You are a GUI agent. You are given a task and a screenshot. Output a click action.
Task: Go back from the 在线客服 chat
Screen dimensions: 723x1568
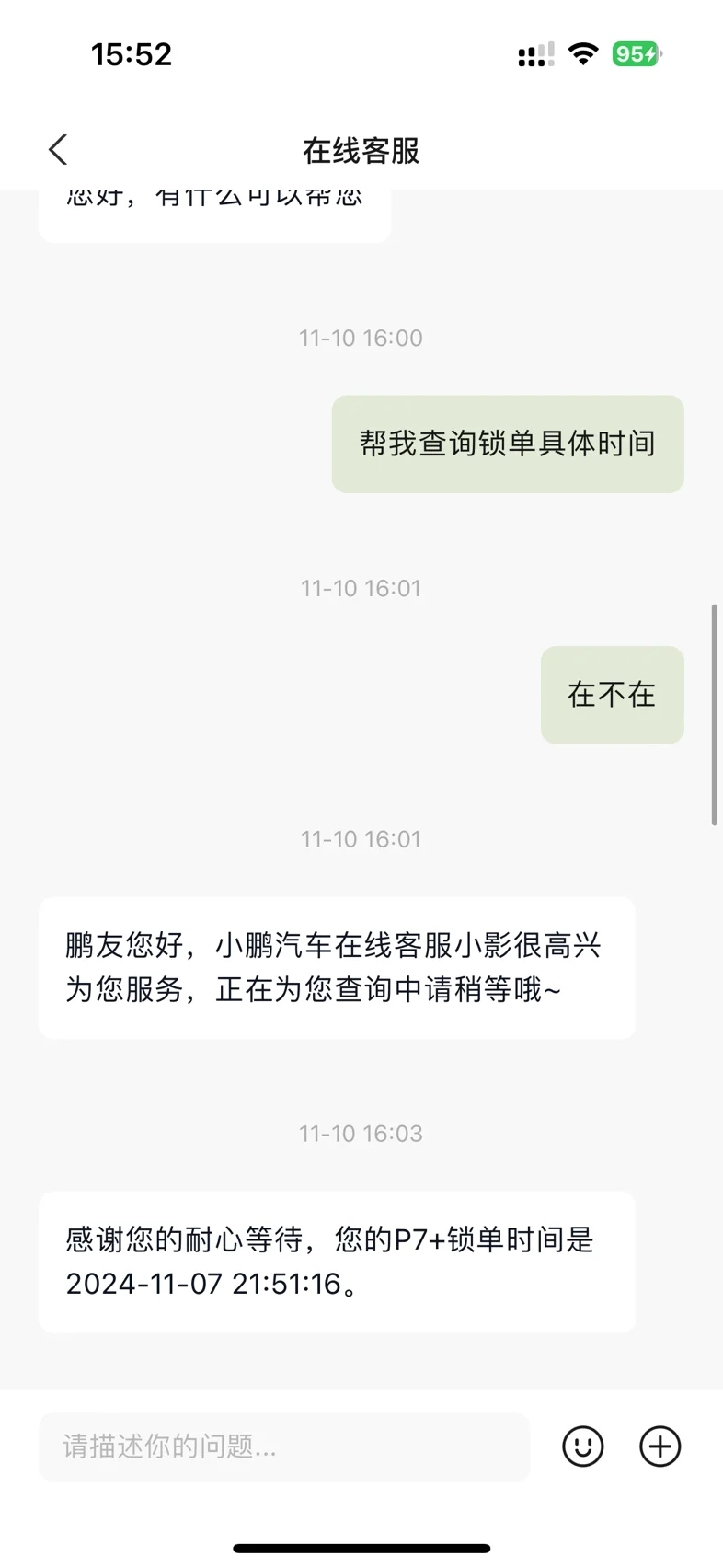58,150
